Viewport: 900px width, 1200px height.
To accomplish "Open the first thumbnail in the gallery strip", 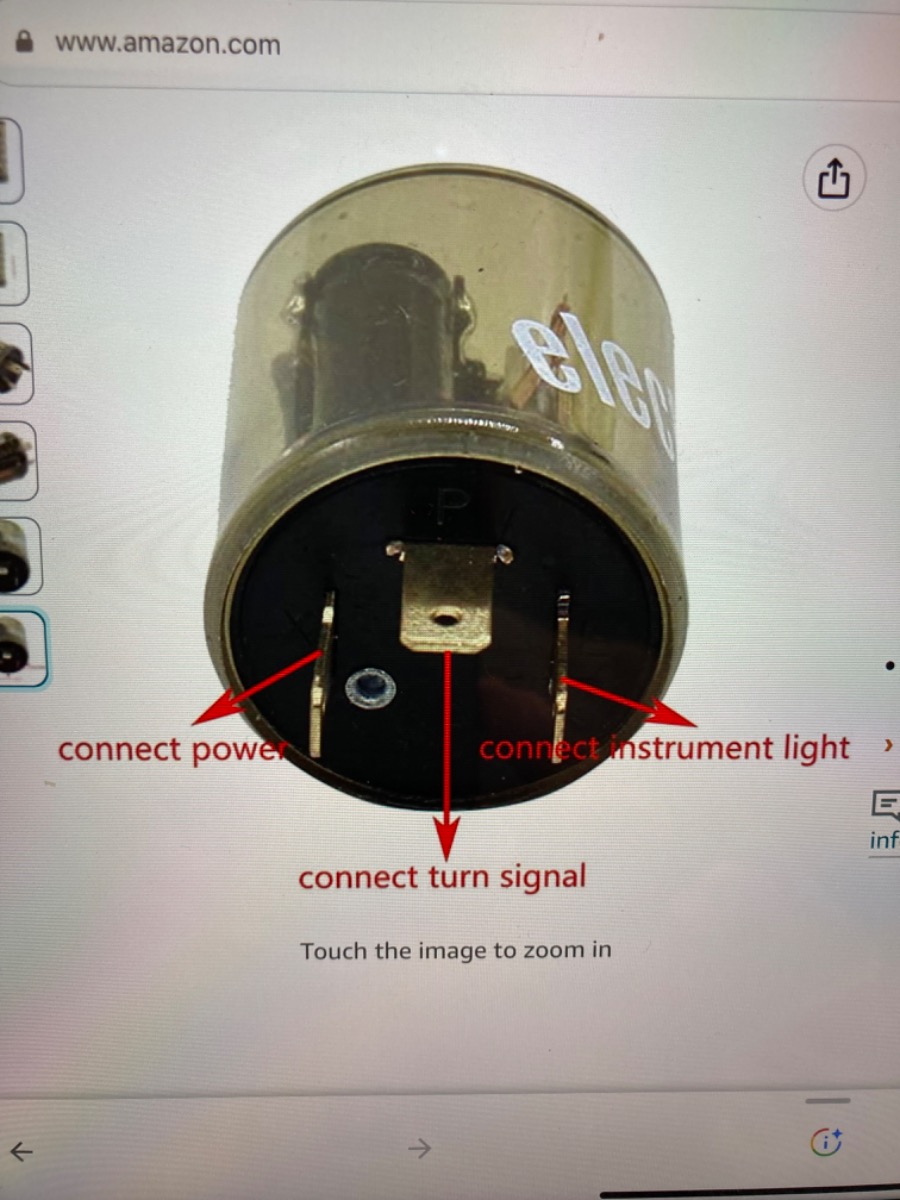I will 8,160.
